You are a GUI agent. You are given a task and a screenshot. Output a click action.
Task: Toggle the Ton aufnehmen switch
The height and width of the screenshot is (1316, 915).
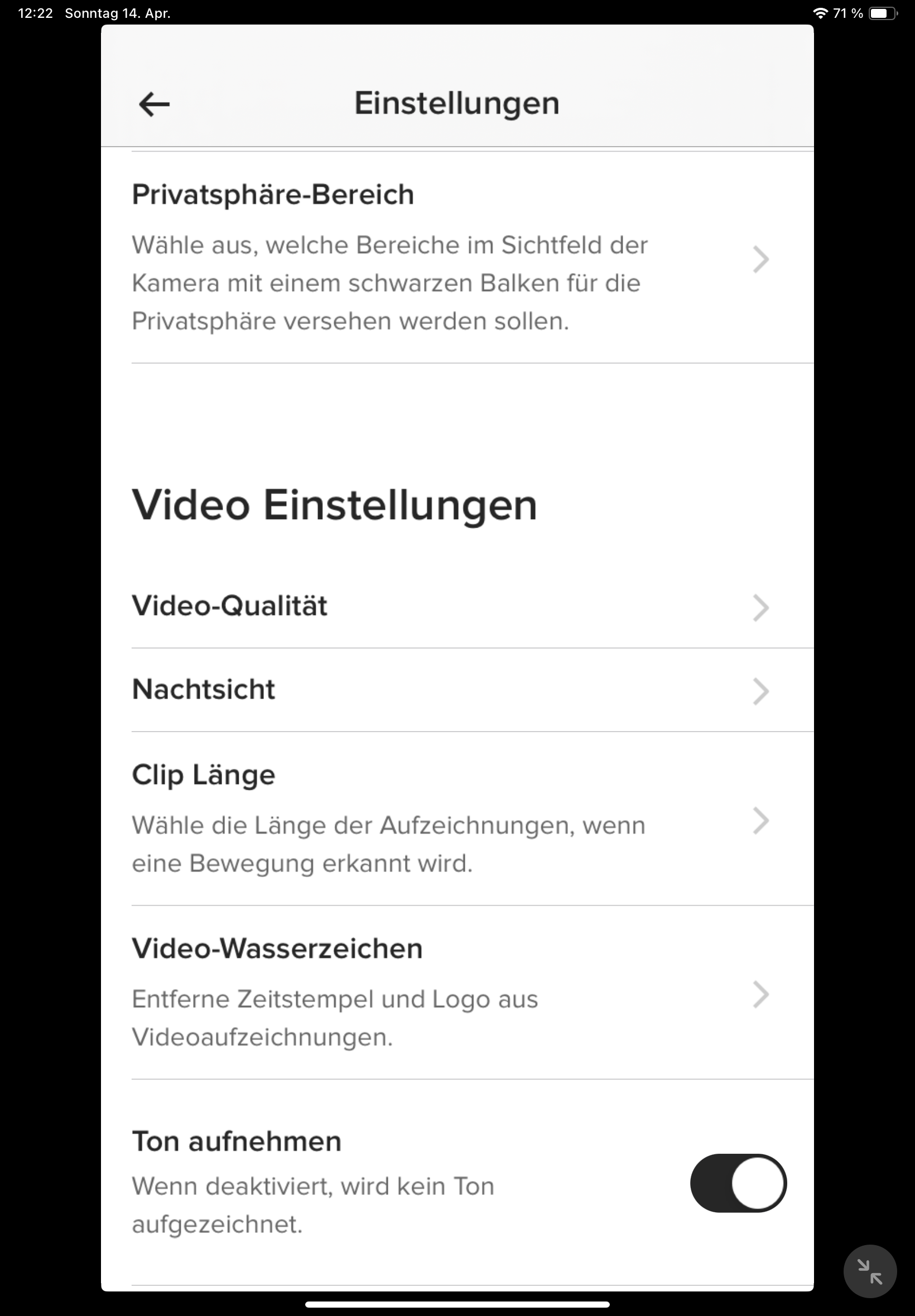[738, 1183]
